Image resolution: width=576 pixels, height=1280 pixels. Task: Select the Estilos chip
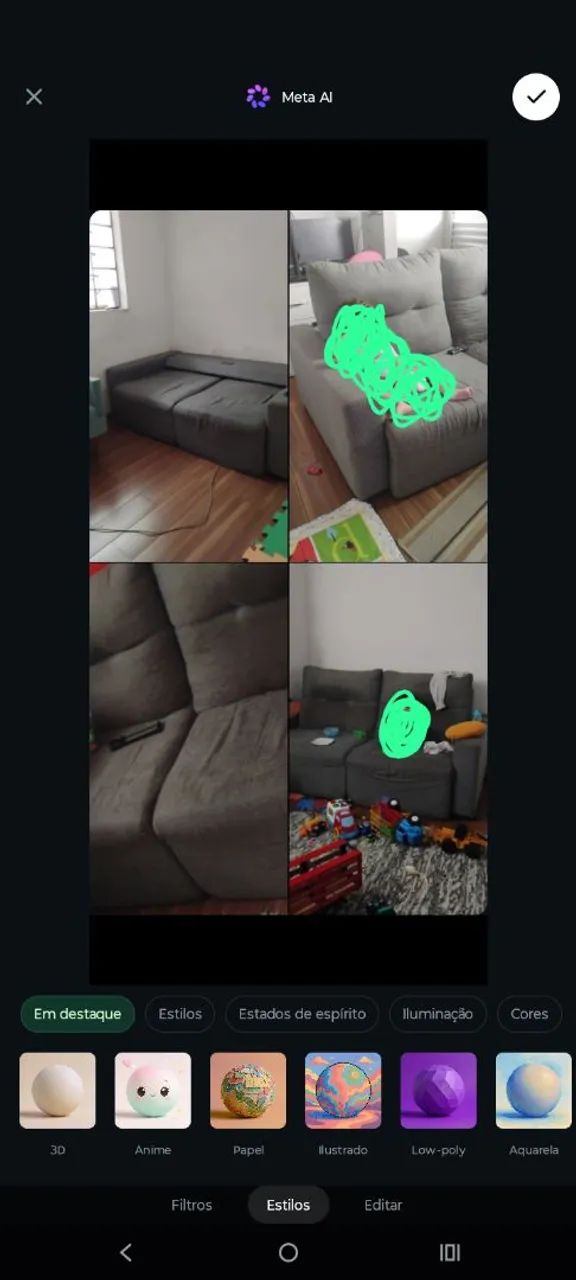tap(180, 1014)
